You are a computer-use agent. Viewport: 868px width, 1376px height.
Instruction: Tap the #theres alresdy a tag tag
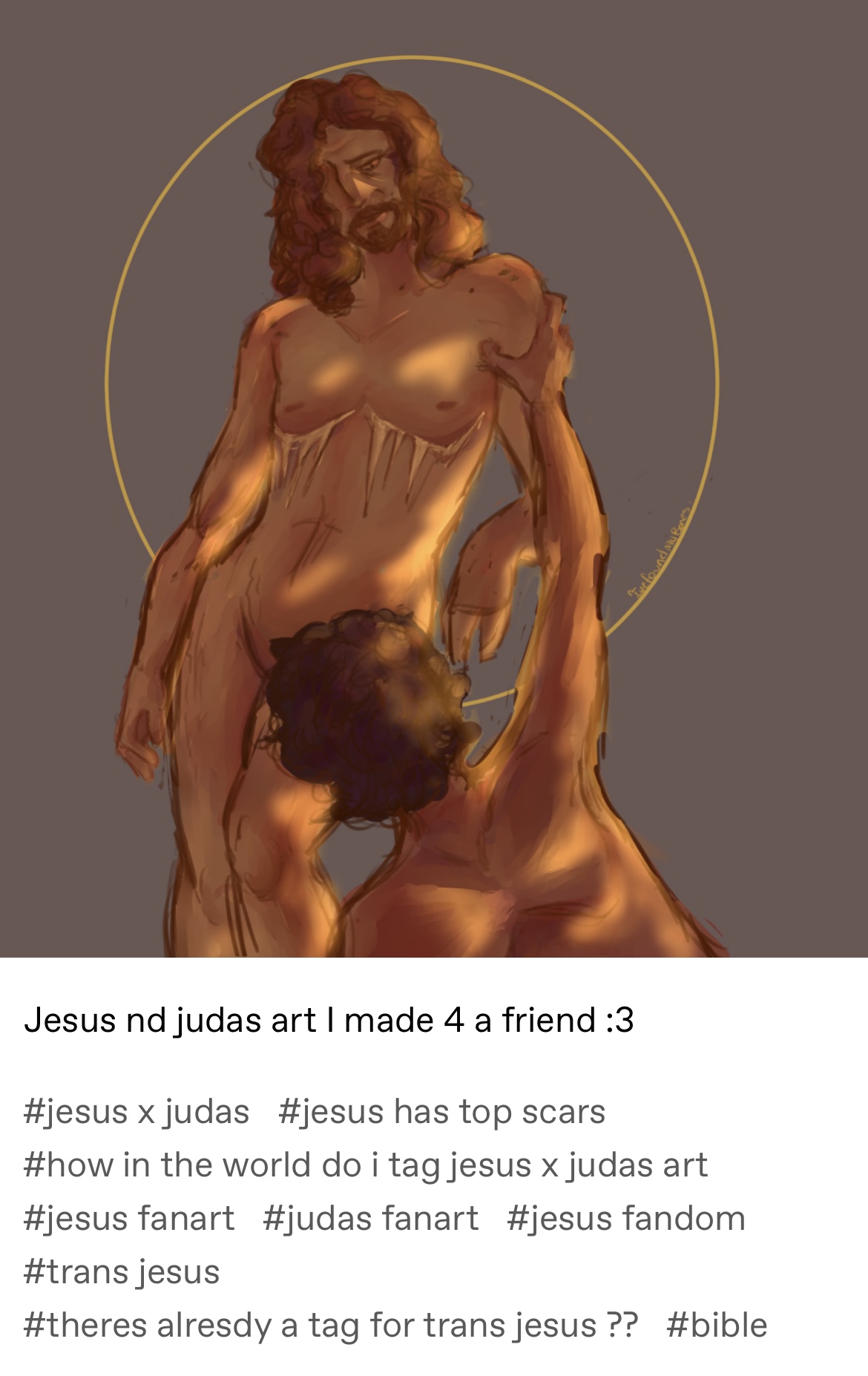tap(330, 1326)
